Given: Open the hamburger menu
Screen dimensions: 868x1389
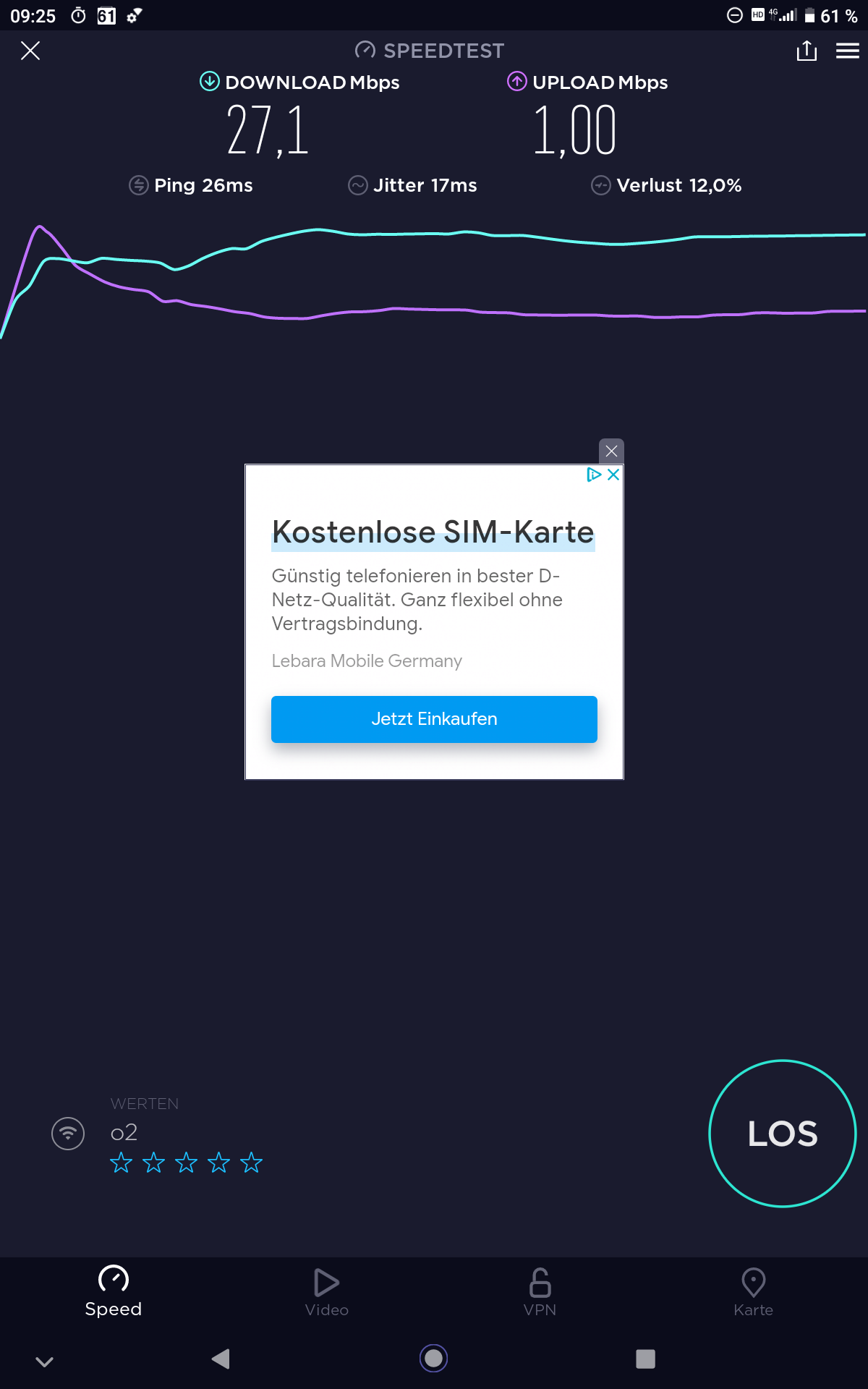Looking at the screenshot, I should point(848,51).
